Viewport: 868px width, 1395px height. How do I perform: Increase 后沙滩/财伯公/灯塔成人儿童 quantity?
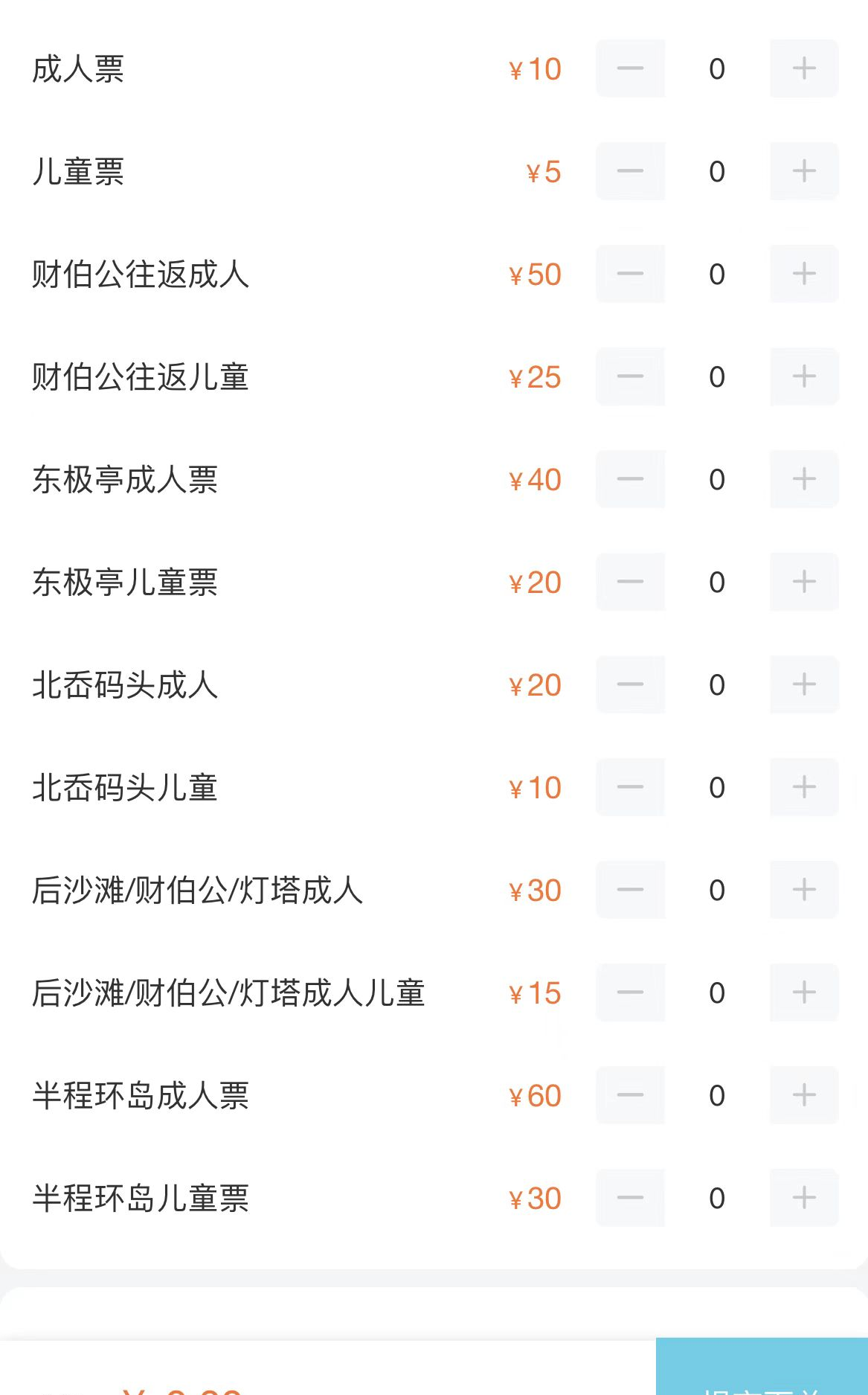pos(804,993)
